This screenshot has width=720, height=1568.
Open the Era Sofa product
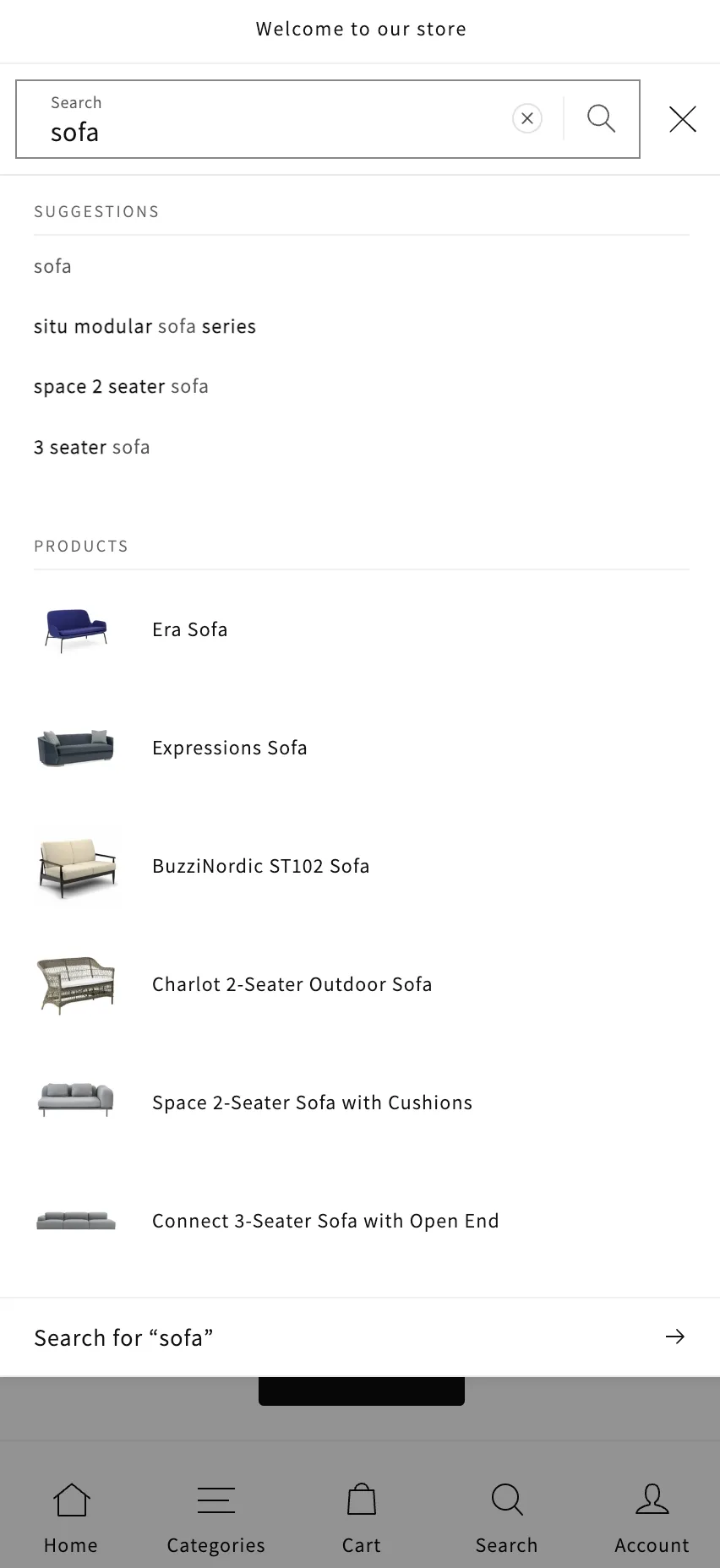[189, 629]
